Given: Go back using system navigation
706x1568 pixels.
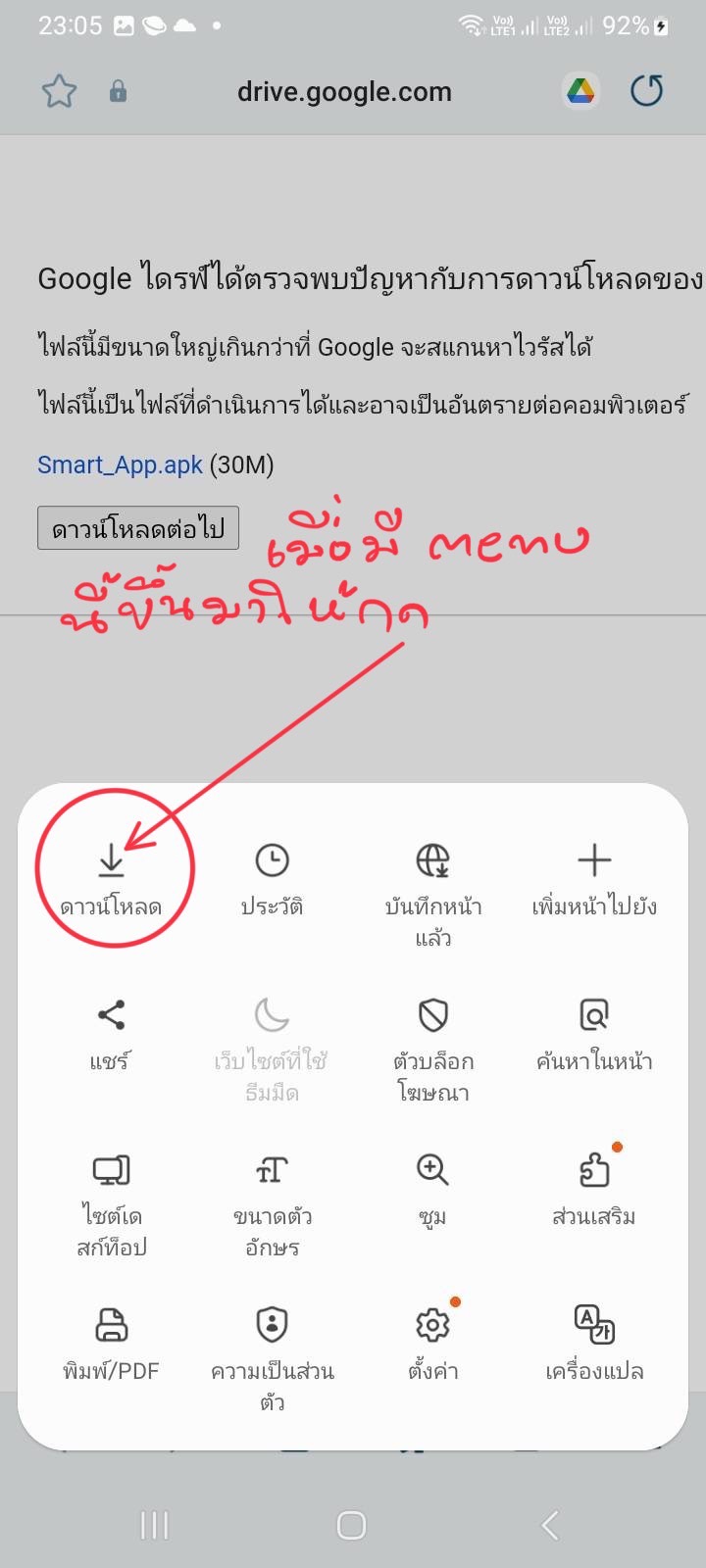Looking at the screenshot, I should click(x=550, y=1525).
